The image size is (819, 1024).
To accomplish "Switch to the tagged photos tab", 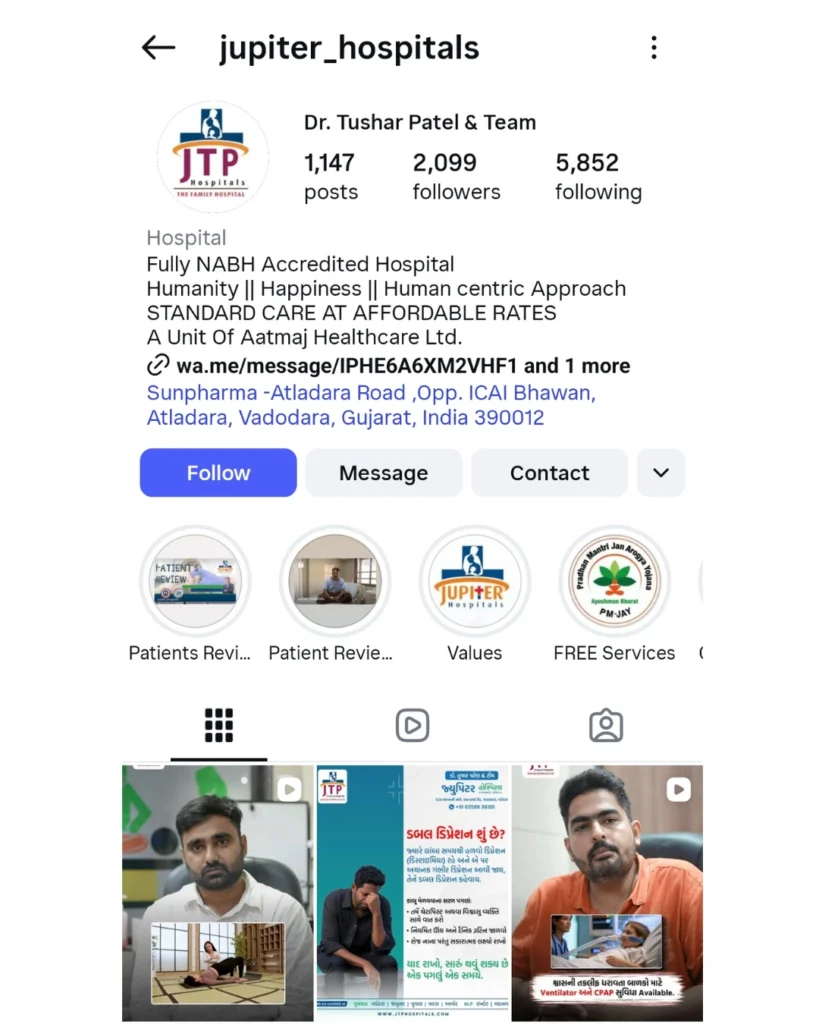I will pos(606,726).
